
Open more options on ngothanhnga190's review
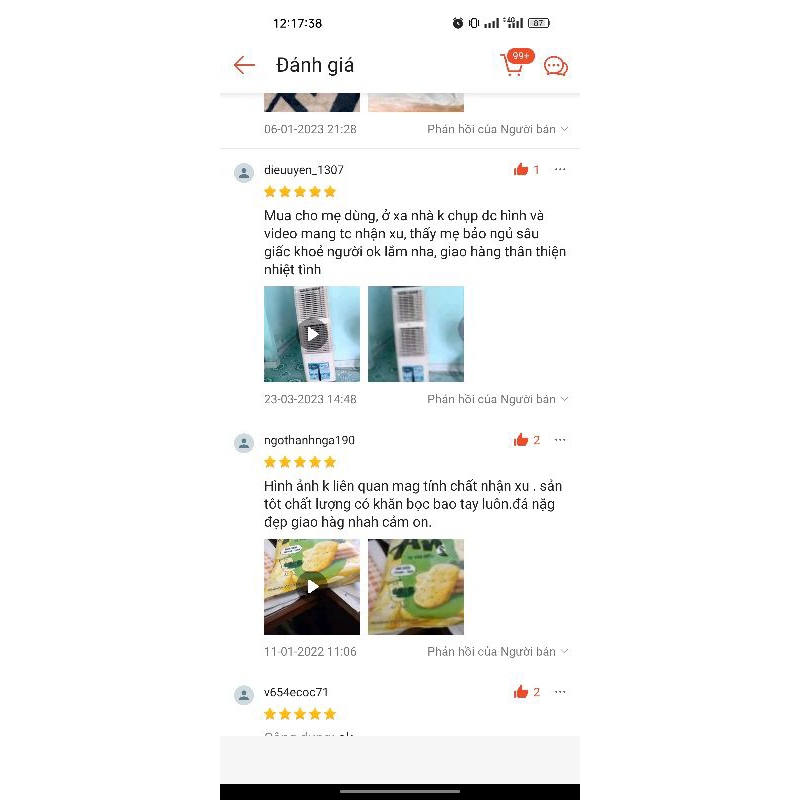pos(560,440)
